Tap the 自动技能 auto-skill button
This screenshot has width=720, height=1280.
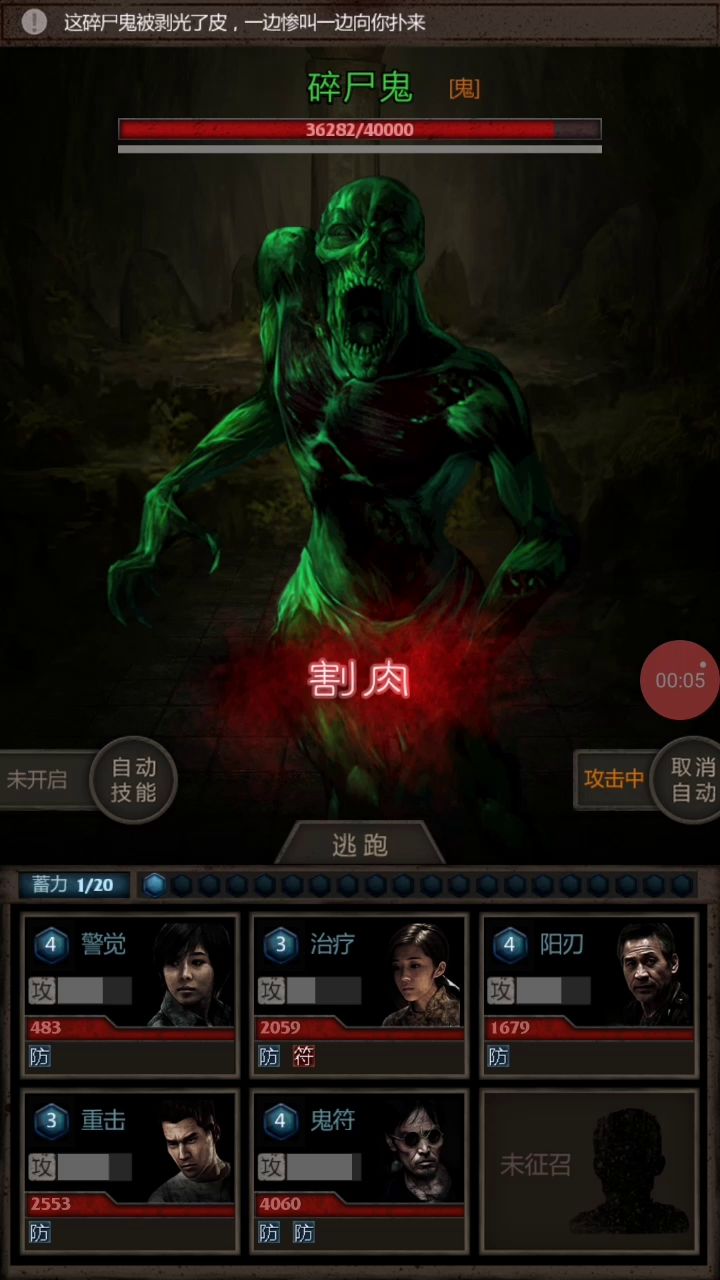pyautogui.click(x=133, y=780)
